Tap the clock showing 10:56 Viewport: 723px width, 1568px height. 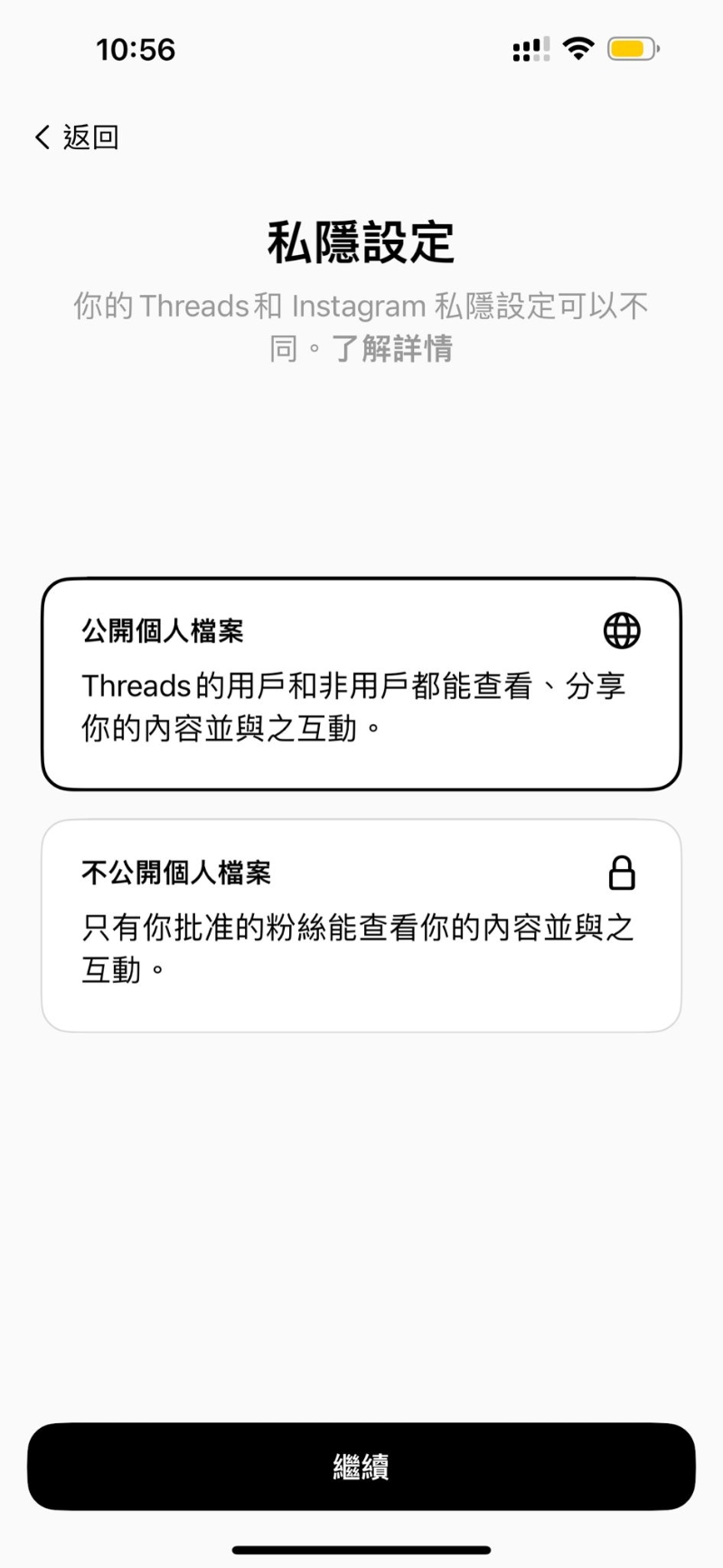point(134,51)
